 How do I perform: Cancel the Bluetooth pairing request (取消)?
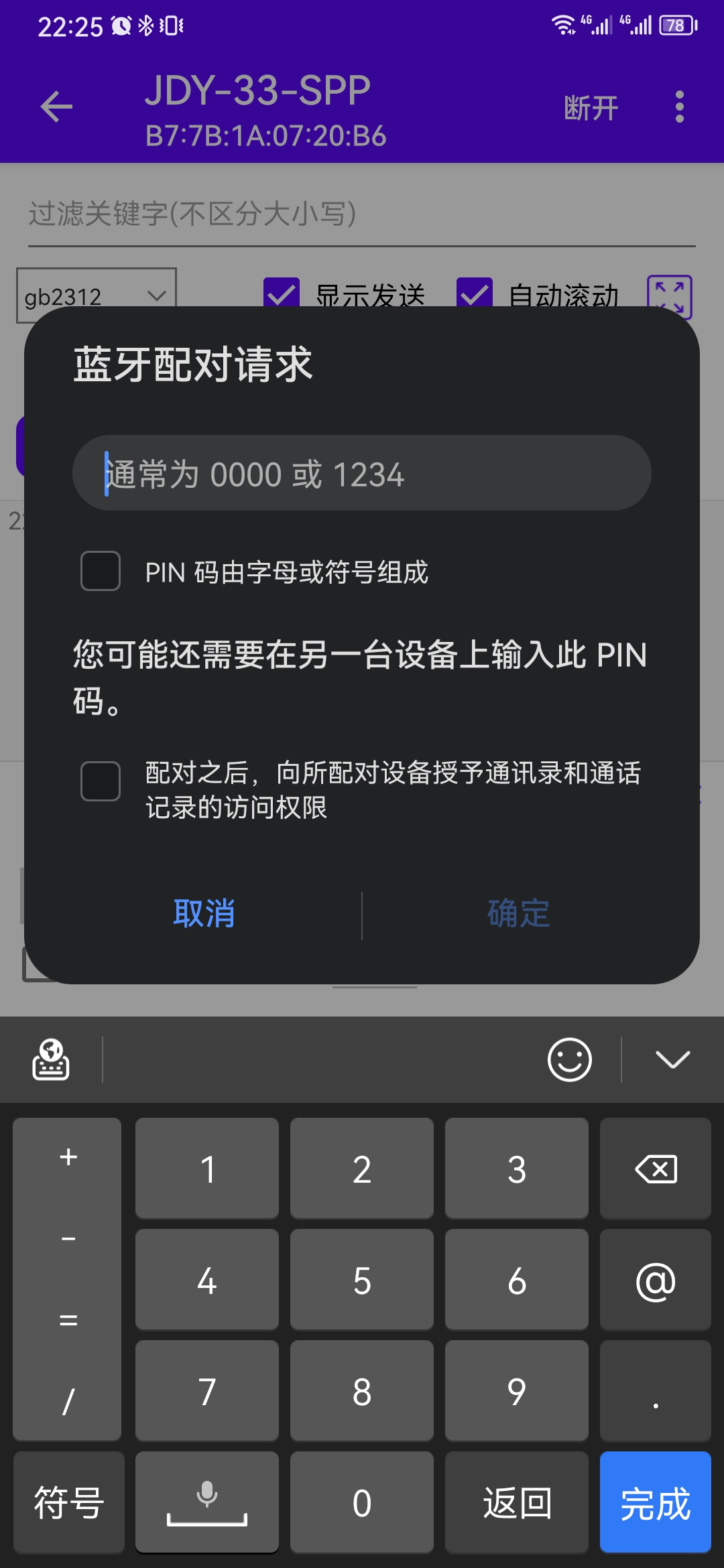pyautogui.click(x=204, y=913)
